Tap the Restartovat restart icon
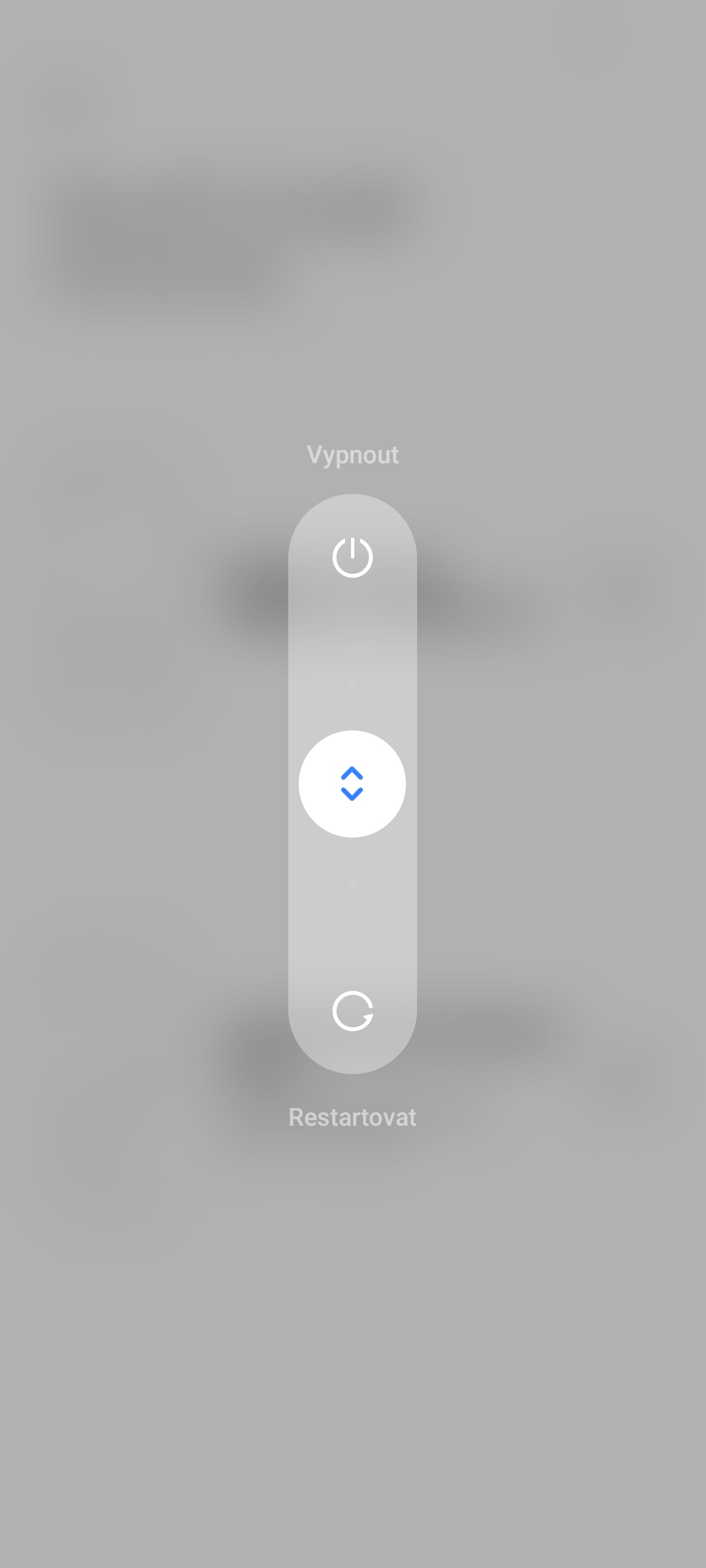706x1568 pixels. 352,1011
